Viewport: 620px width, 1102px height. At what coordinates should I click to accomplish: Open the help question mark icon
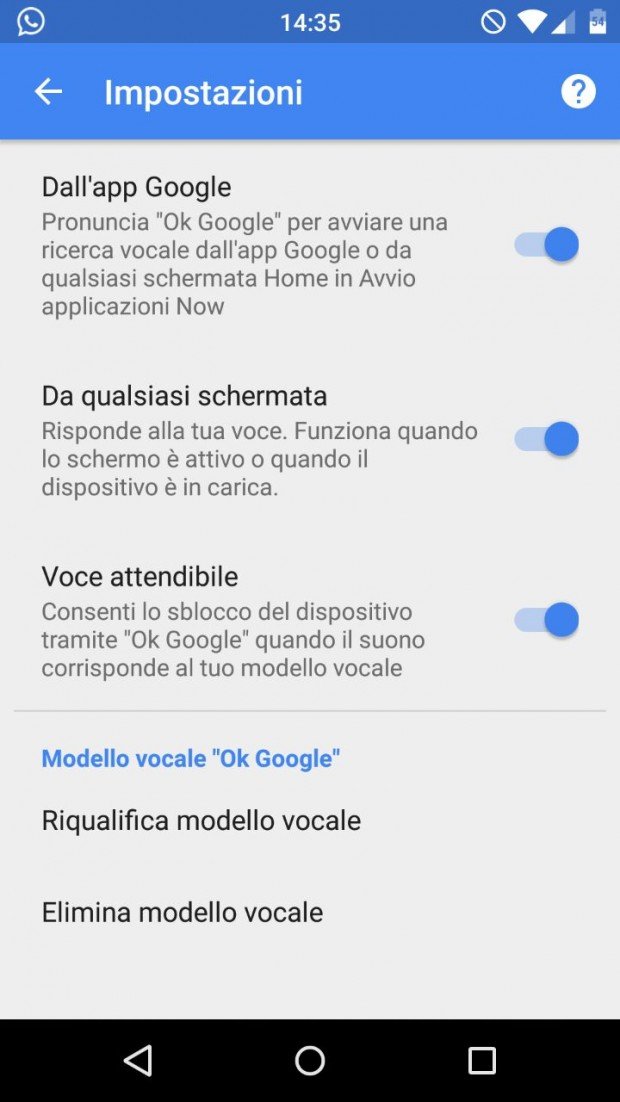[578, 92]
